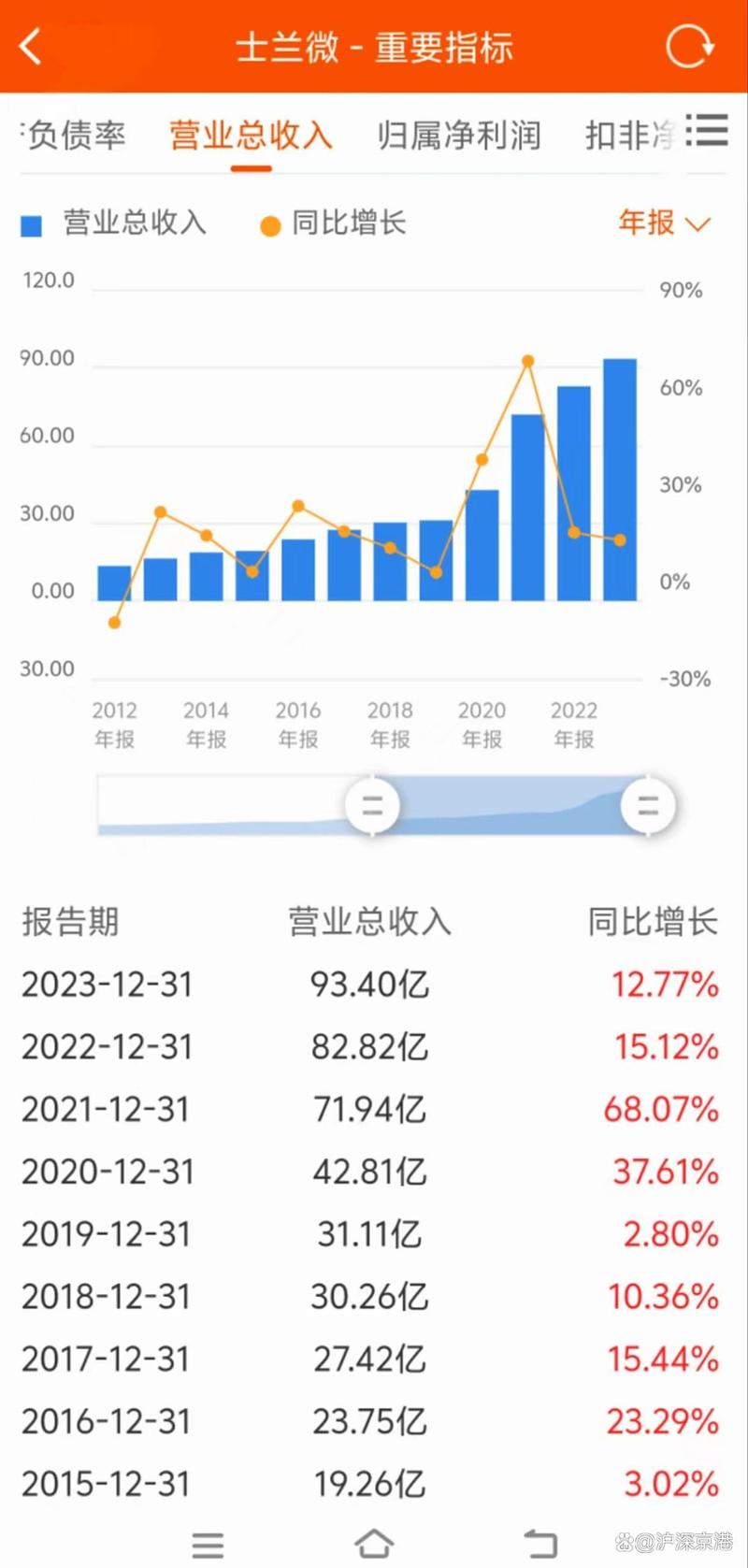Screen dimensions: 748x1568
Task: Open the 年报 report period dropdown
Action: pyautogui.click(x=645, y=223)
